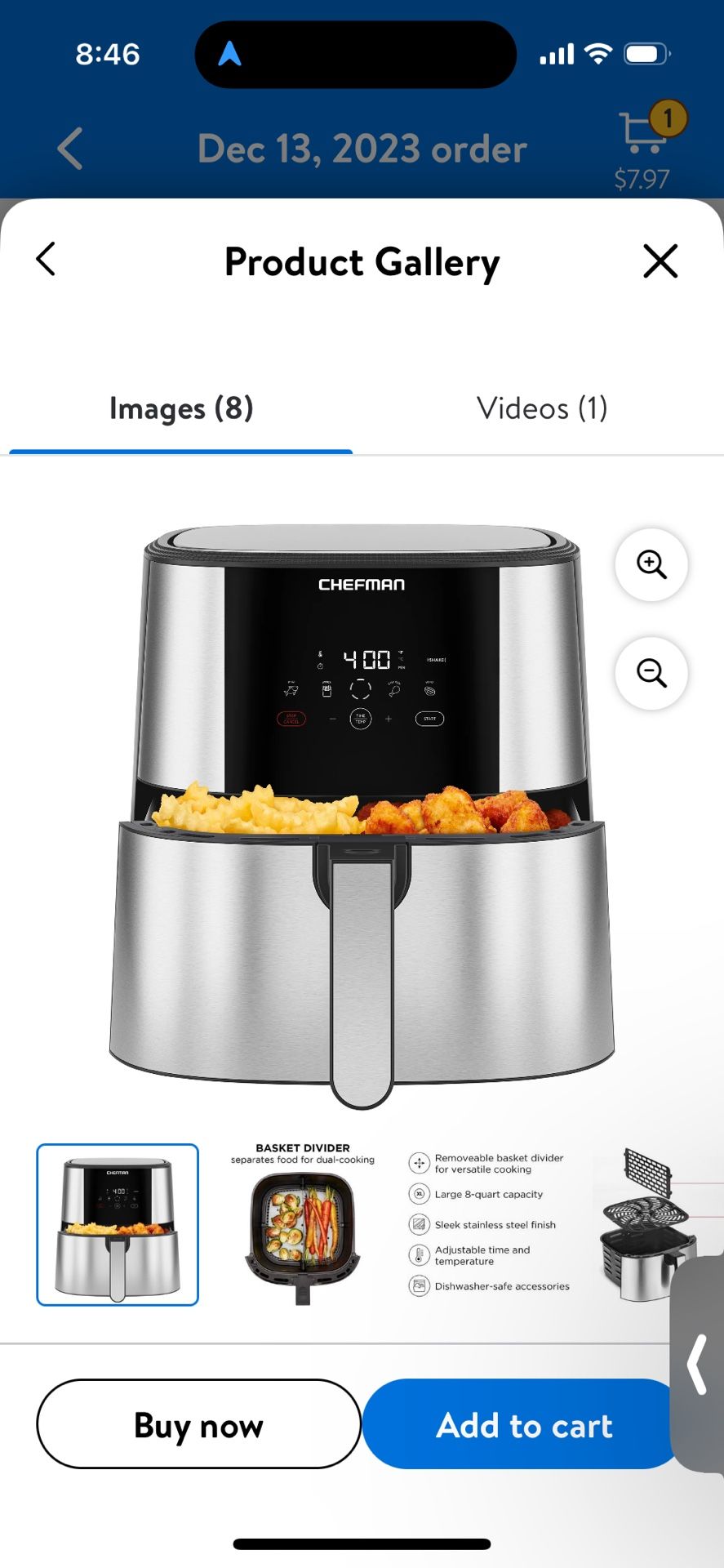
Task: View the features list thumbnail
Action: [x=488, y=1224]
